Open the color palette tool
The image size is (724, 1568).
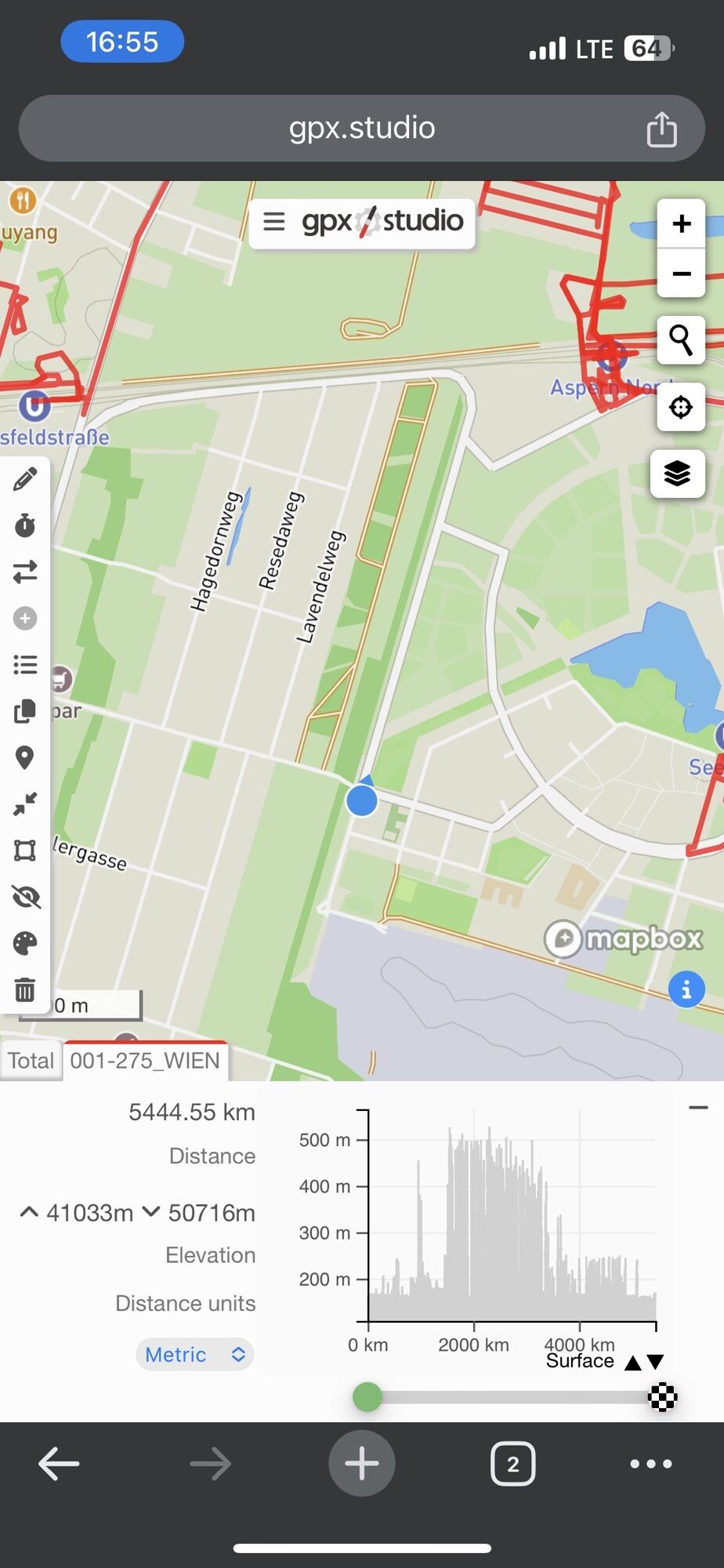pyautogui.click(x=25, y=943)
